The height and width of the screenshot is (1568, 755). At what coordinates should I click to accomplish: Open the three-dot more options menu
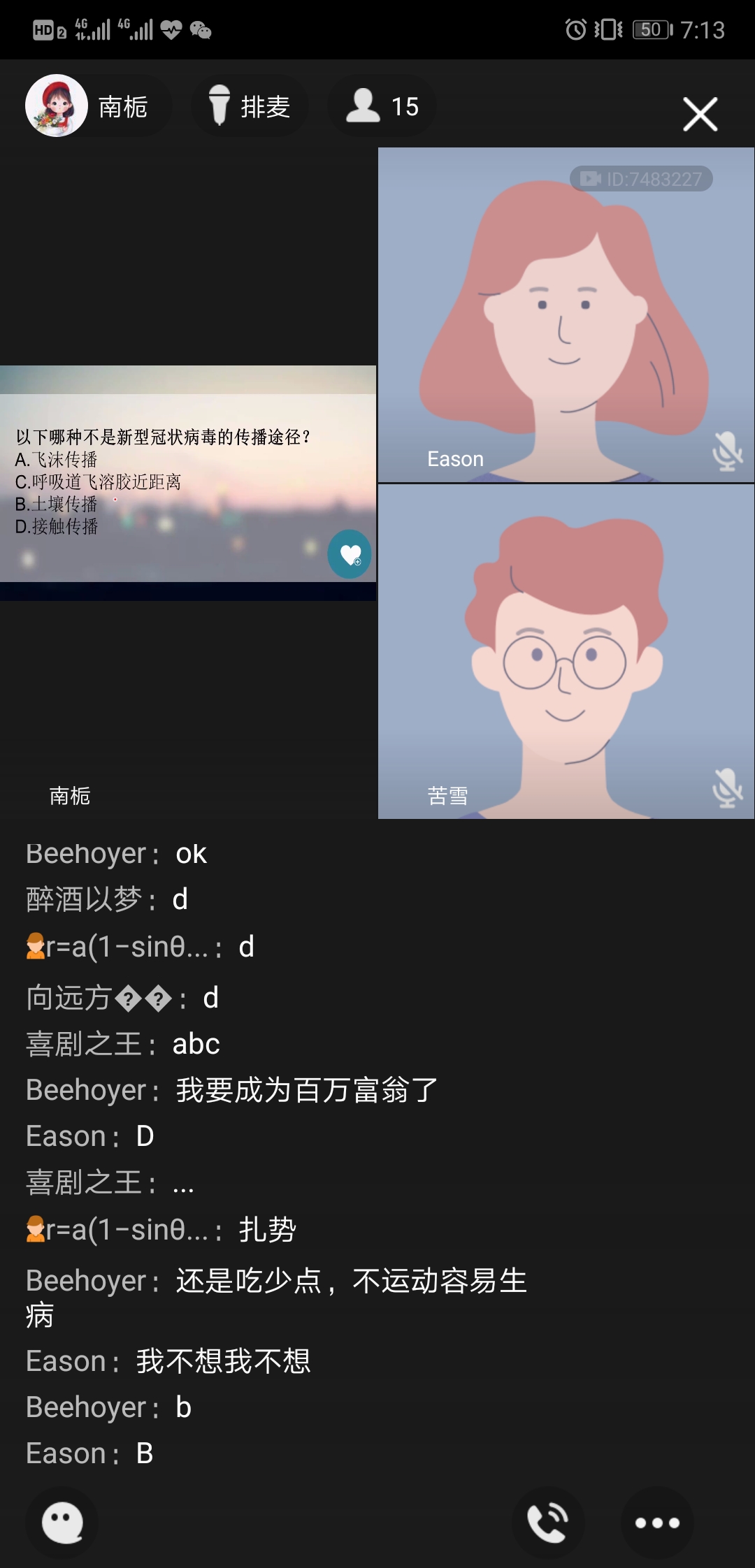[656, 1522]
